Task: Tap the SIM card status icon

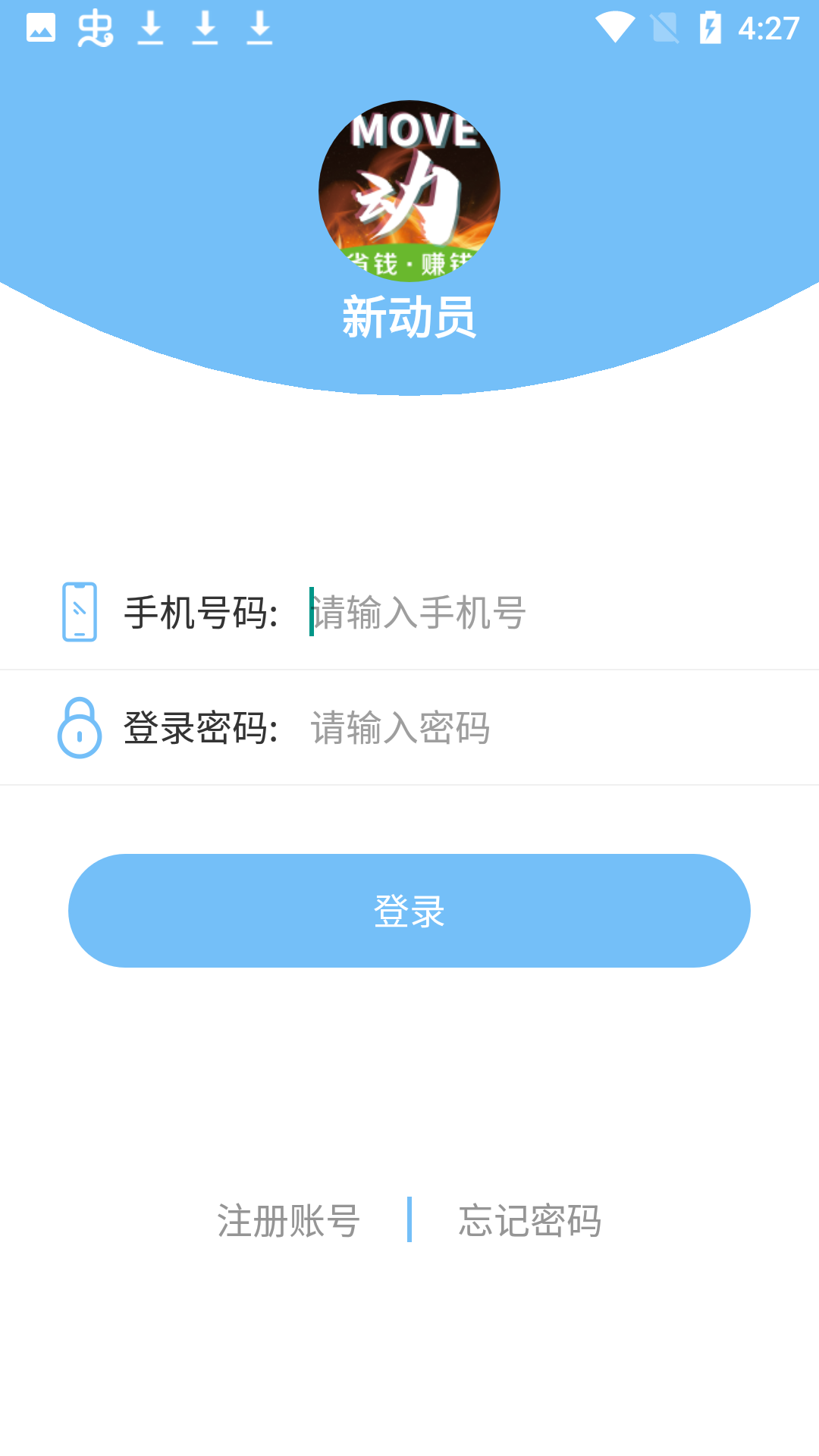Action: (x=665, y=29)
